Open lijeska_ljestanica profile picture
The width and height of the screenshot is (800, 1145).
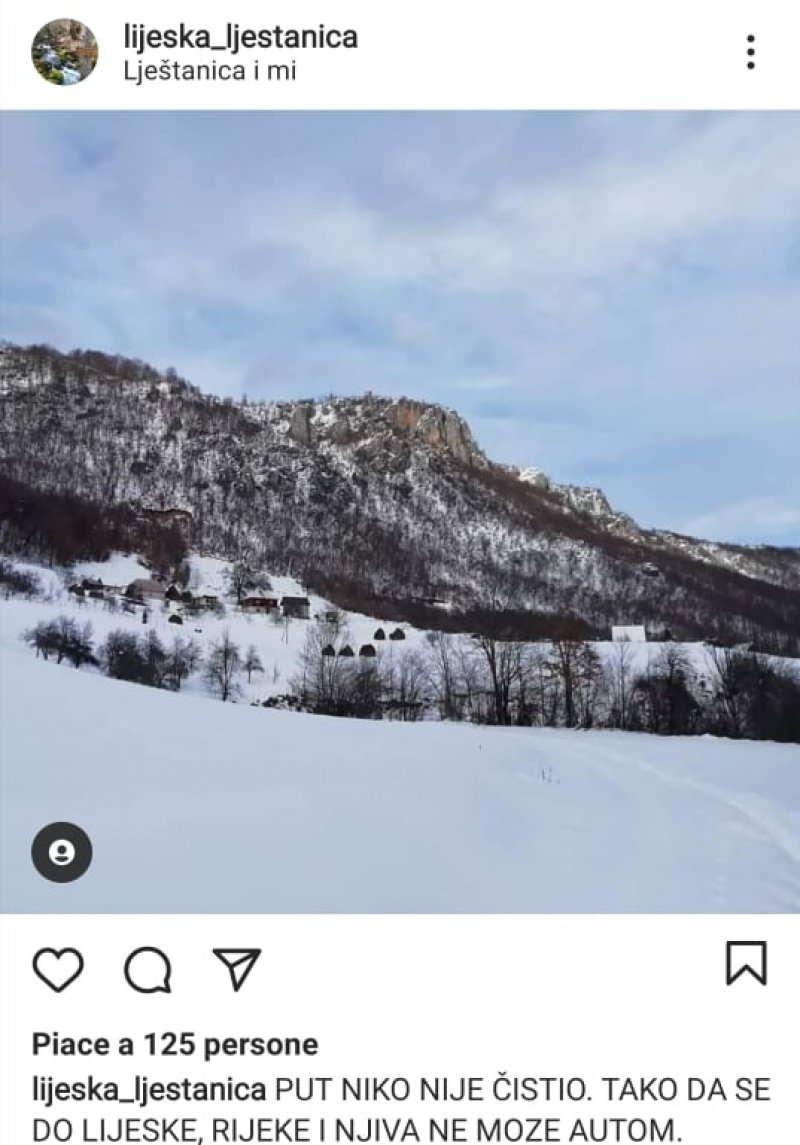pyautogui.click(x=65, y=52)
